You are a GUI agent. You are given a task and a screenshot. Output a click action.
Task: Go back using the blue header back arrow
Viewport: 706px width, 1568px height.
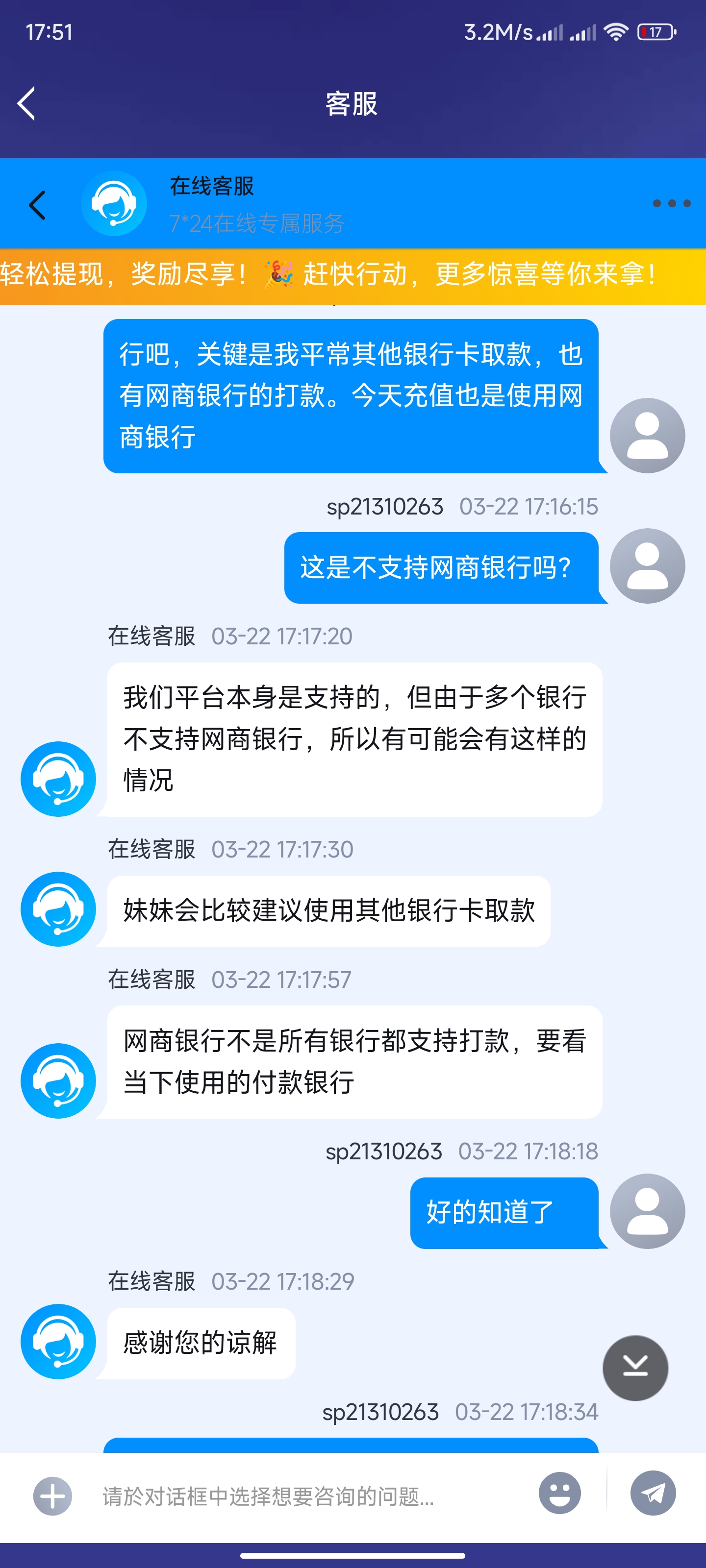coord(38,204)
